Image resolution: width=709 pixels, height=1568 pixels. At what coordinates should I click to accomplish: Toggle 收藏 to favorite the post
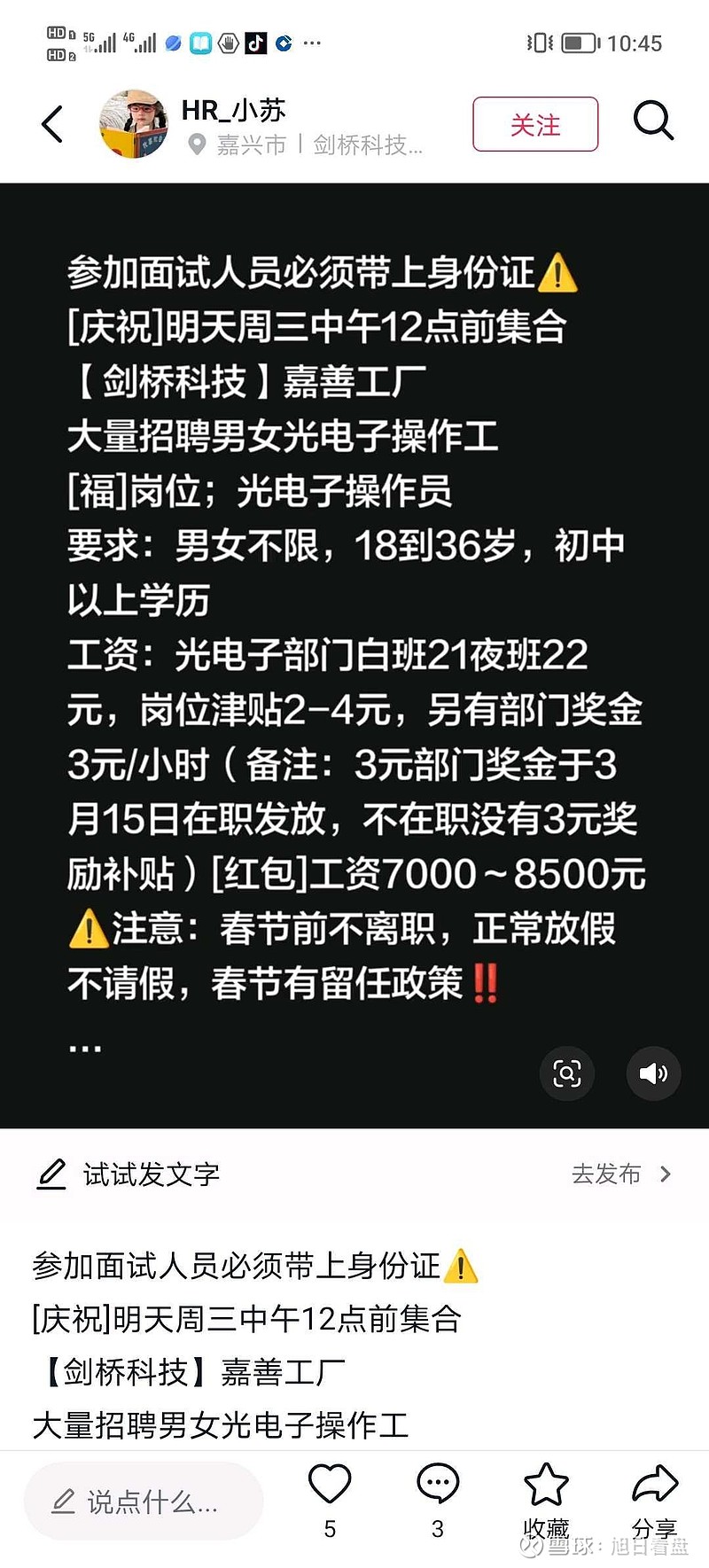(546, 1486)
